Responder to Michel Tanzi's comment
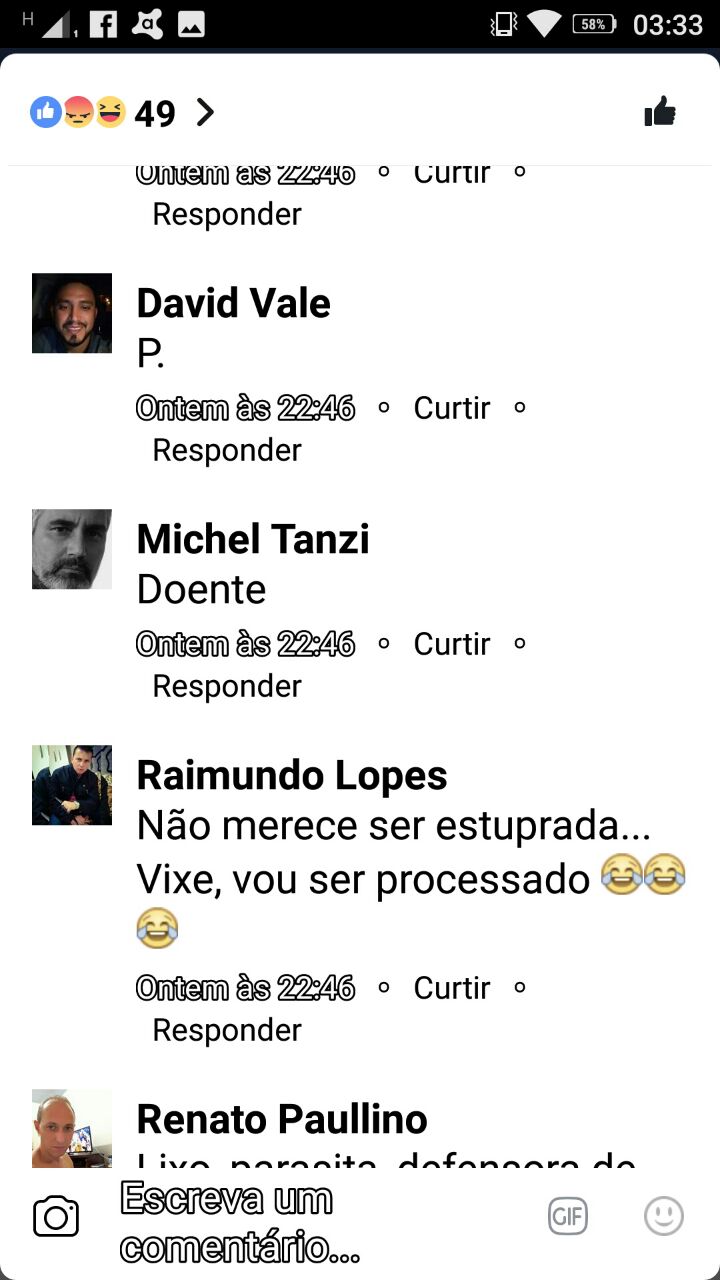 coord(226,686)
